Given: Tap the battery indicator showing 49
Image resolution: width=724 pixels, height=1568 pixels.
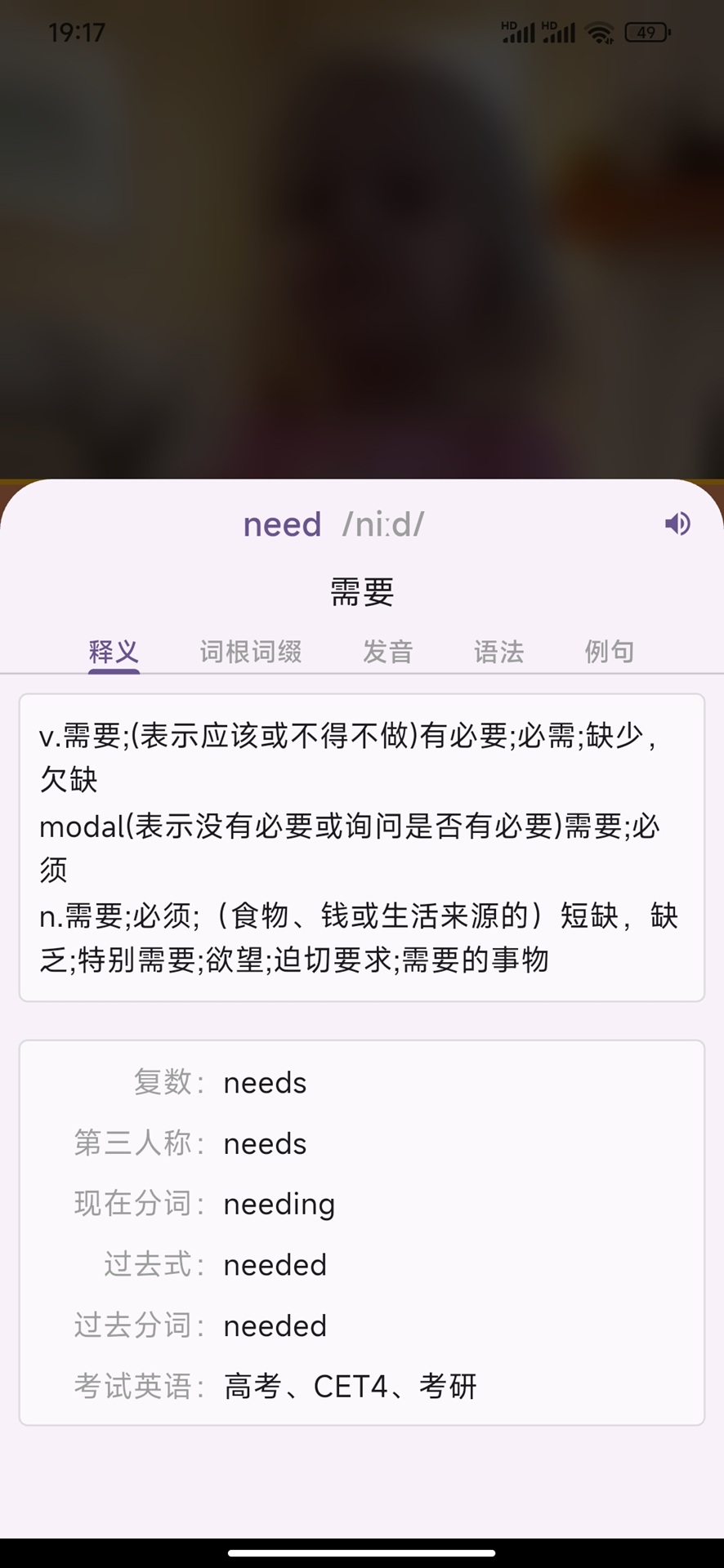Looking at the screenshot, I should click(x=646, y=31).
